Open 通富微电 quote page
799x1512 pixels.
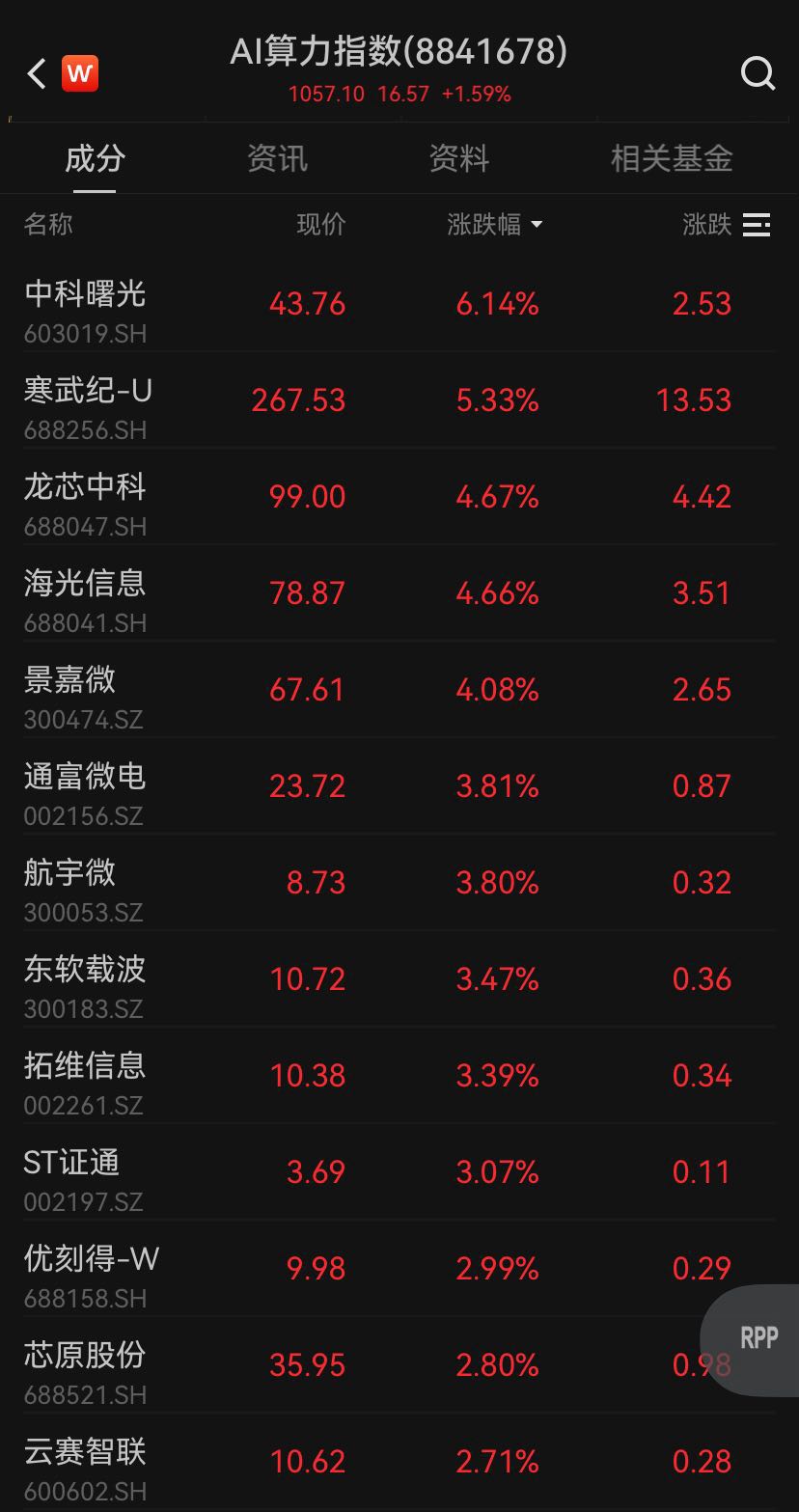[x=399, y=786]
